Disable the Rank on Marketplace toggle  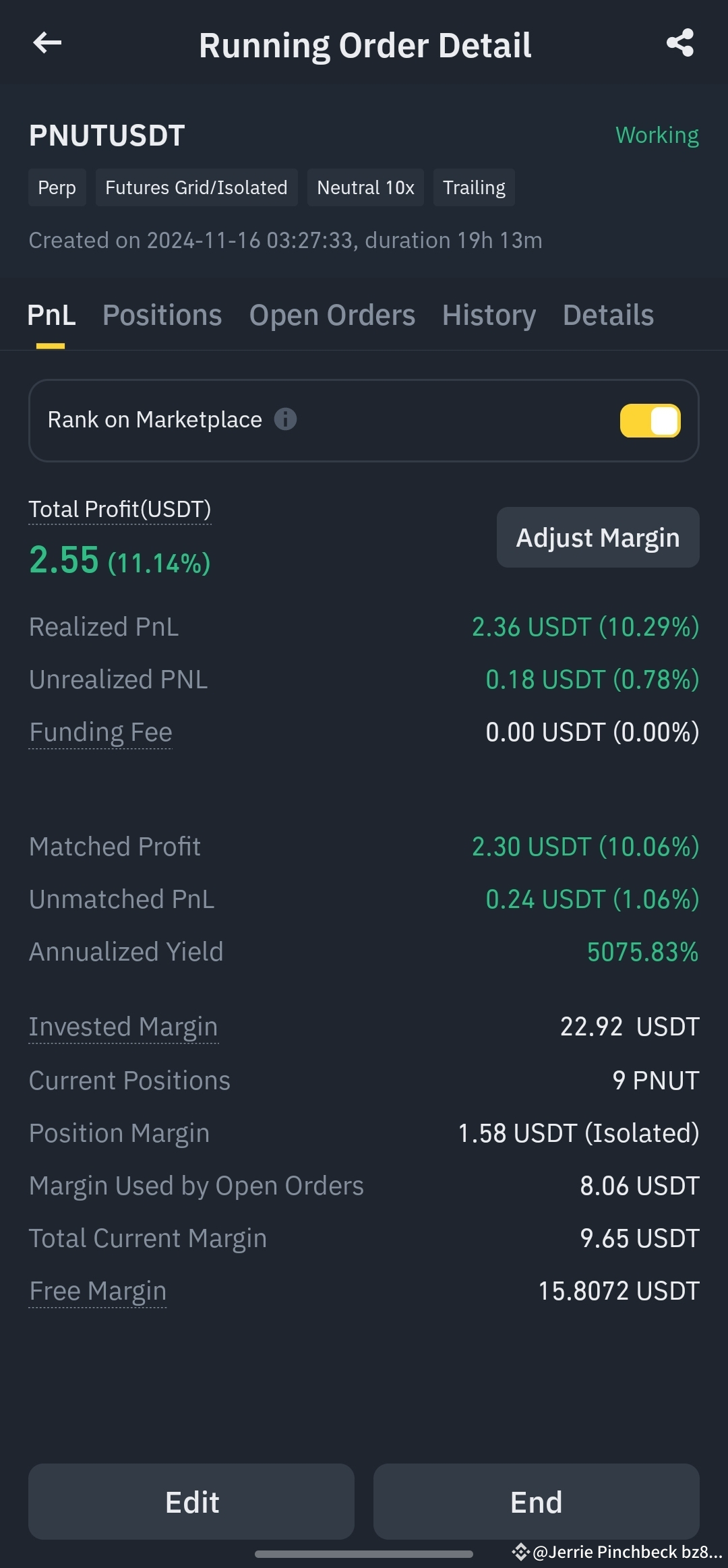click(649, 419)
